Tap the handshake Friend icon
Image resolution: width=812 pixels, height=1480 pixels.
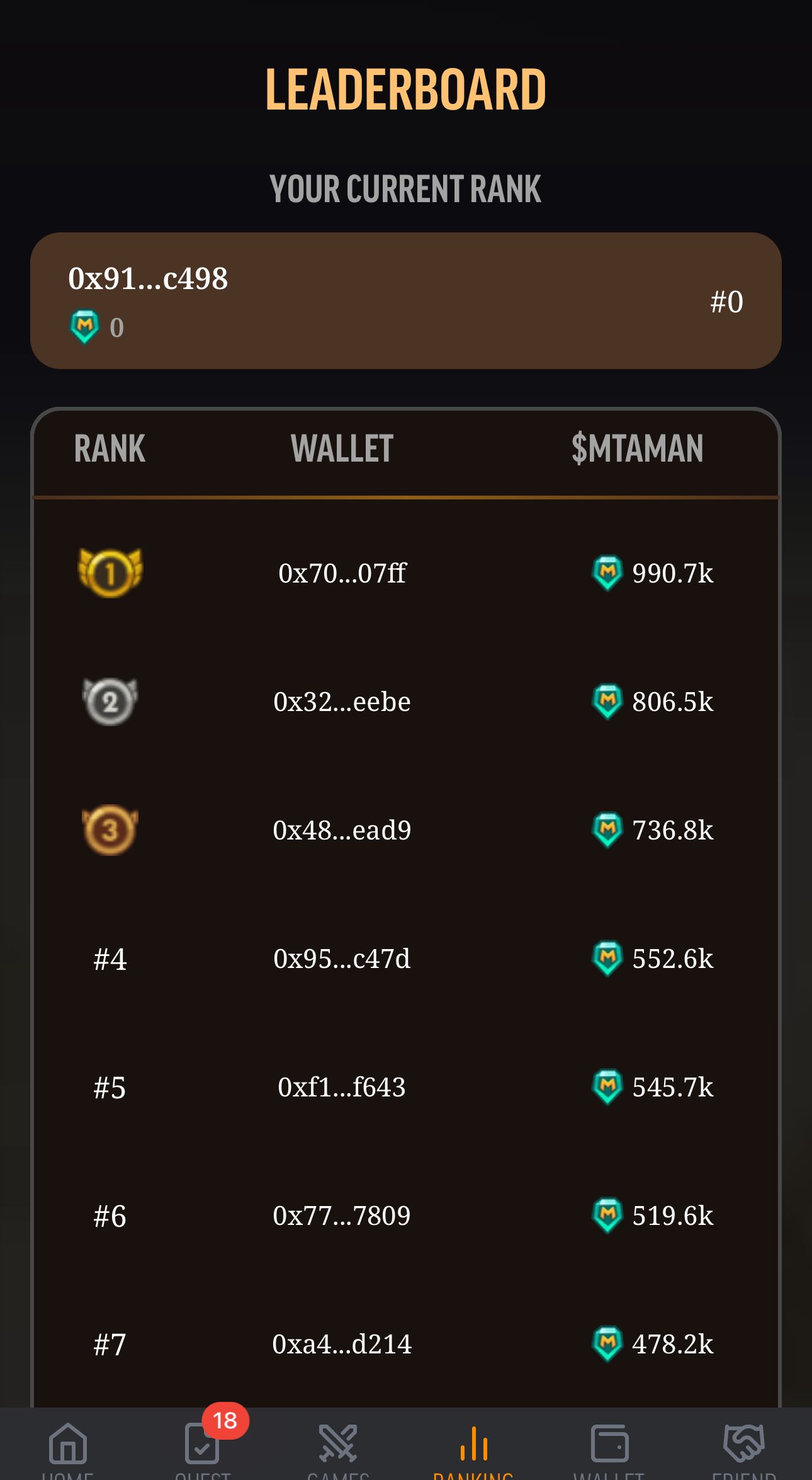(744, 1442)
